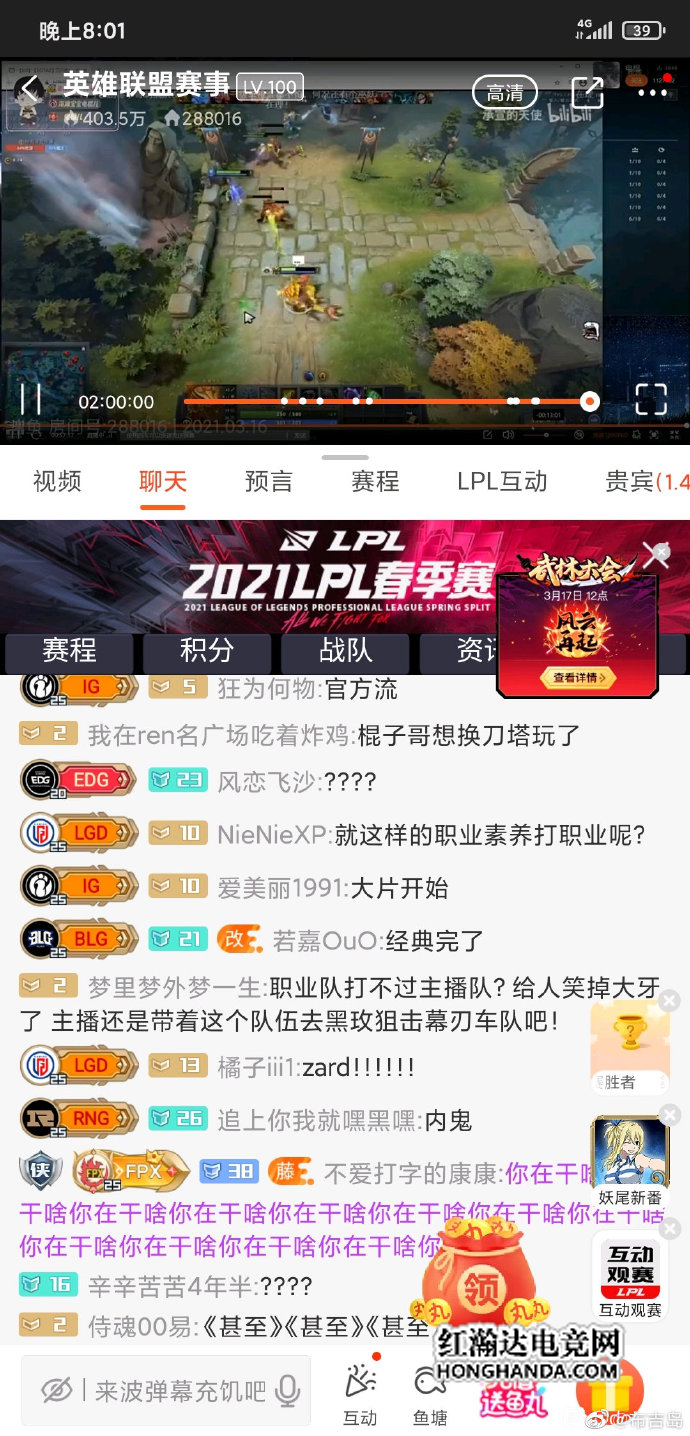The width and height of the screenshot is (690, 1436).
Task: Open the 积分 standings button
Action: (207, 651)
